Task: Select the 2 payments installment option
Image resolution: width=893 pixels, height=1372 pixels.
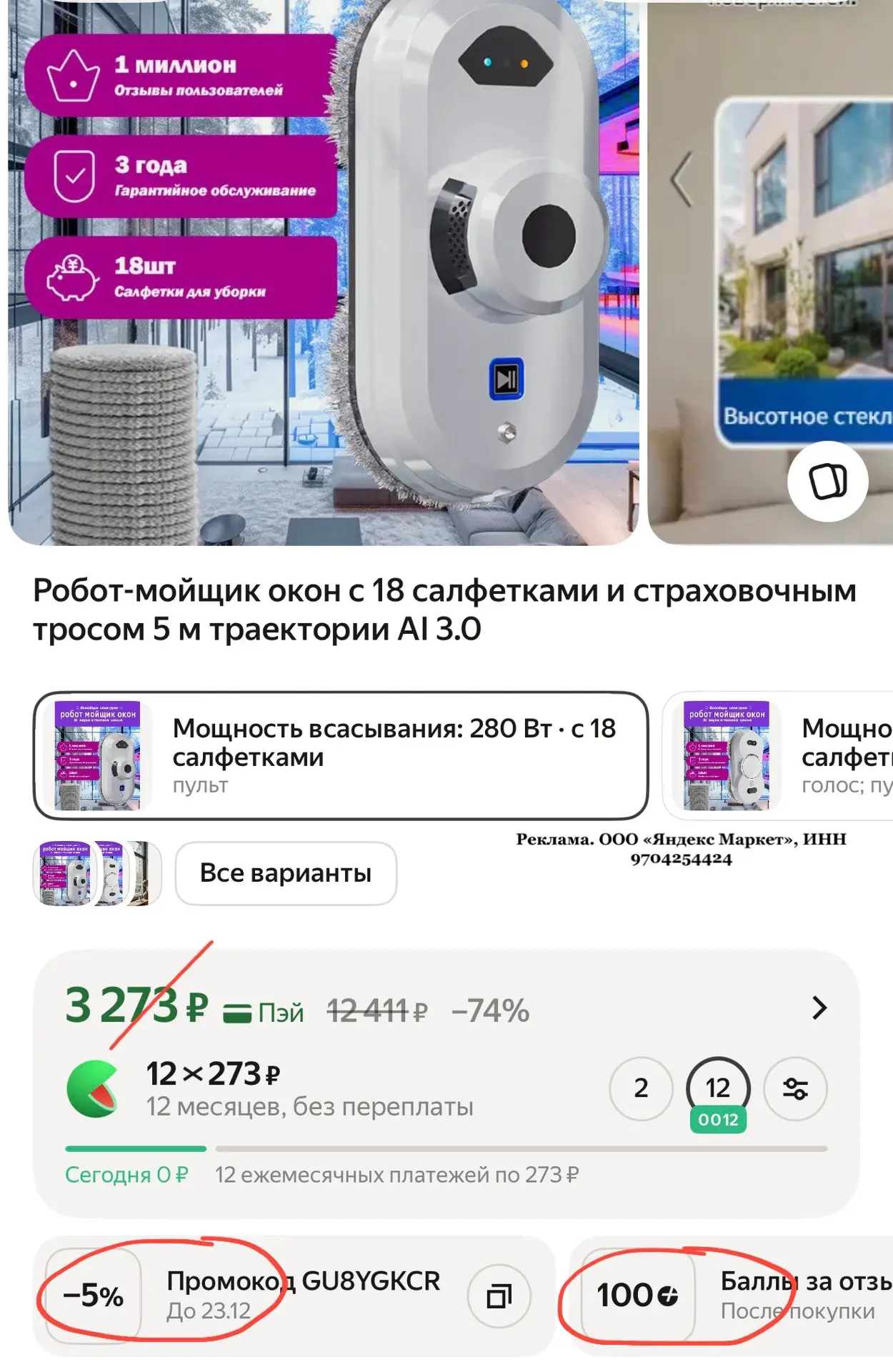Action: coord(641,1088)
